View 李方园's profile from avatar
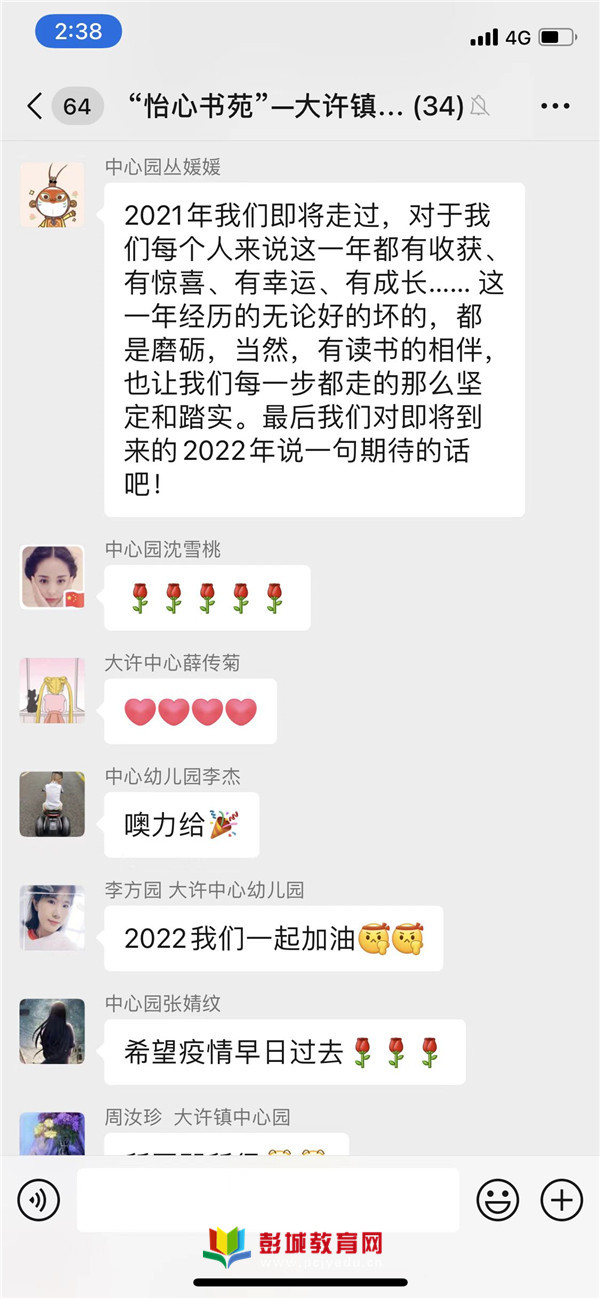Screen dimensions: 600x1299 pos(52,918)
